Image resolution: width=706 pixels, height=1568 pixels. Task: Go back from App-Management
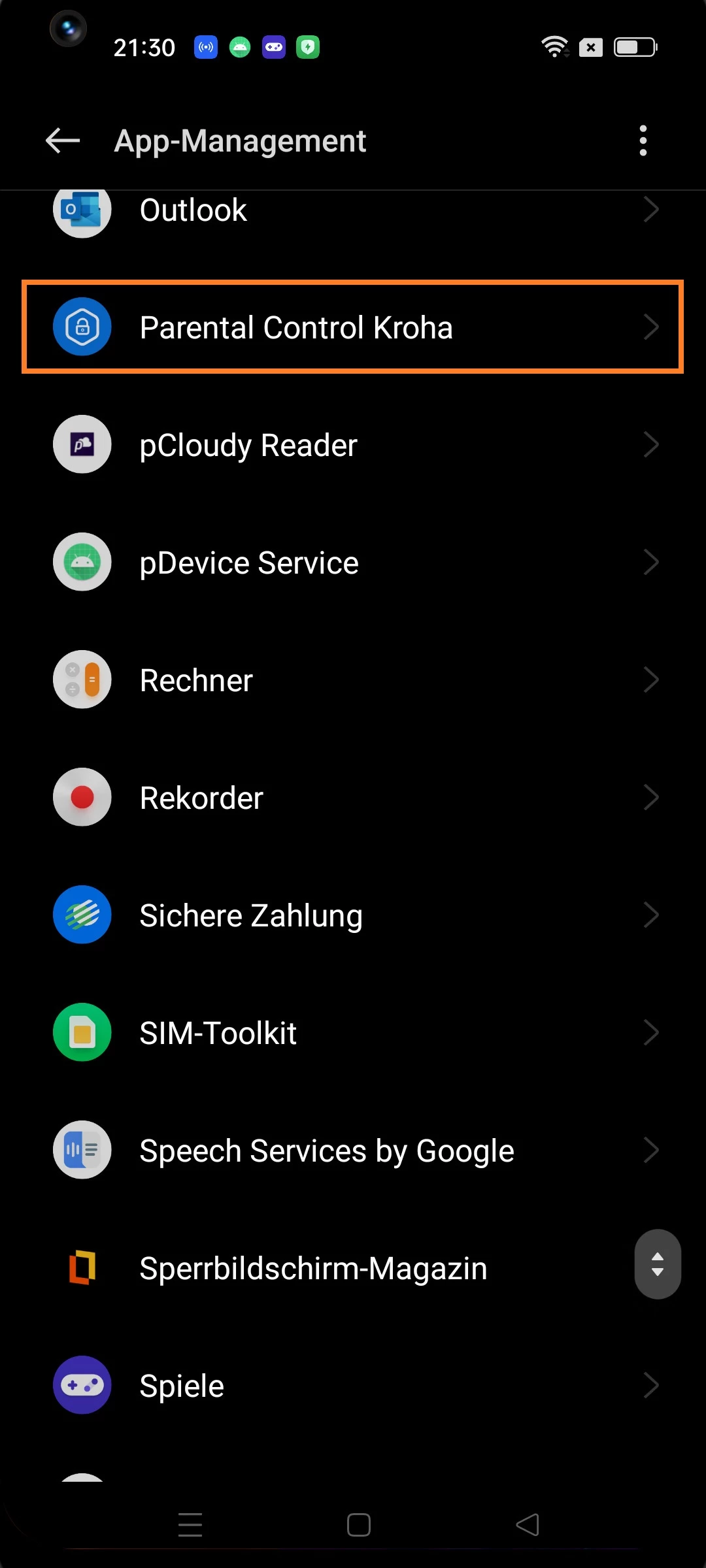click(x=63, y=140)
